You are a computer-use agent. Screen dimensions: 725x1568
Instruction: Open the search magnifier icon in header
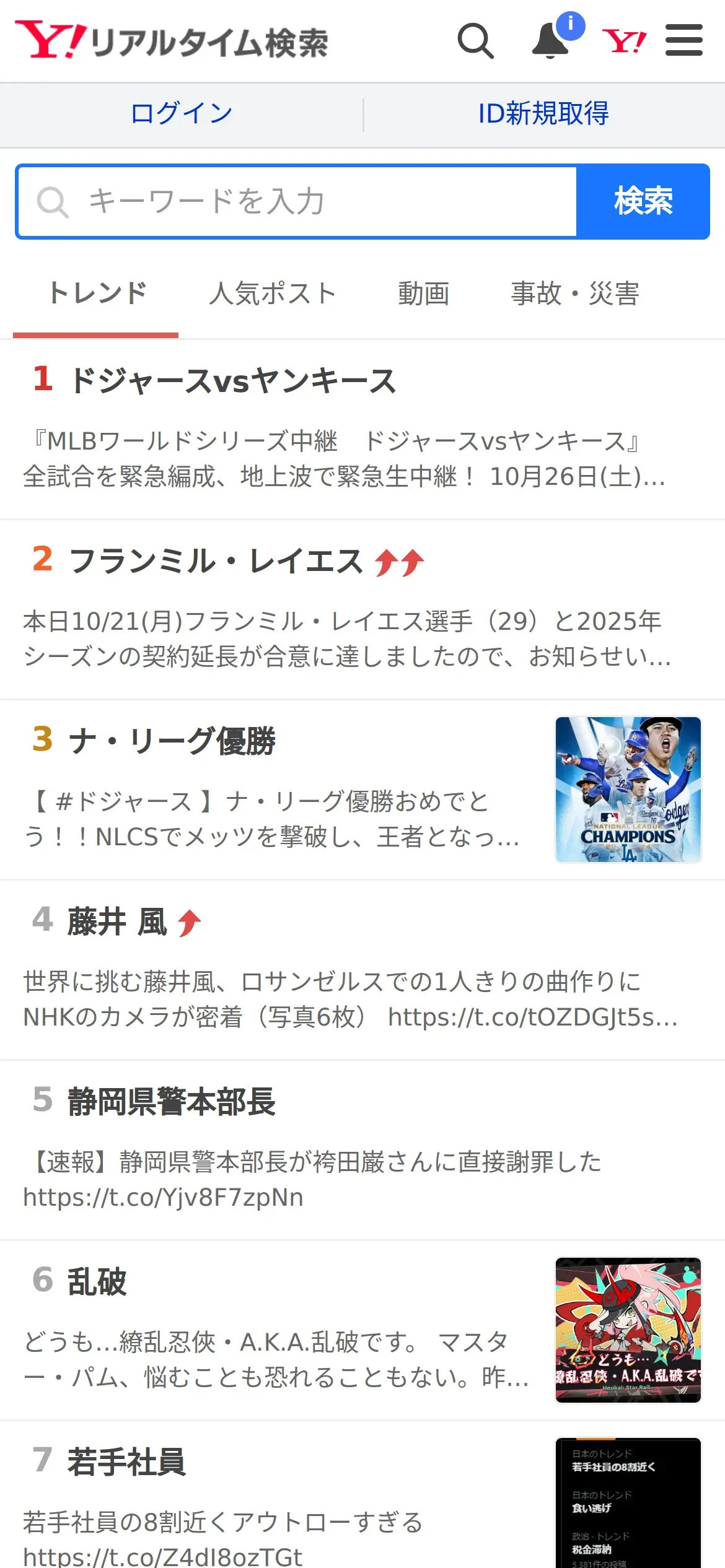tap(475, 41)
